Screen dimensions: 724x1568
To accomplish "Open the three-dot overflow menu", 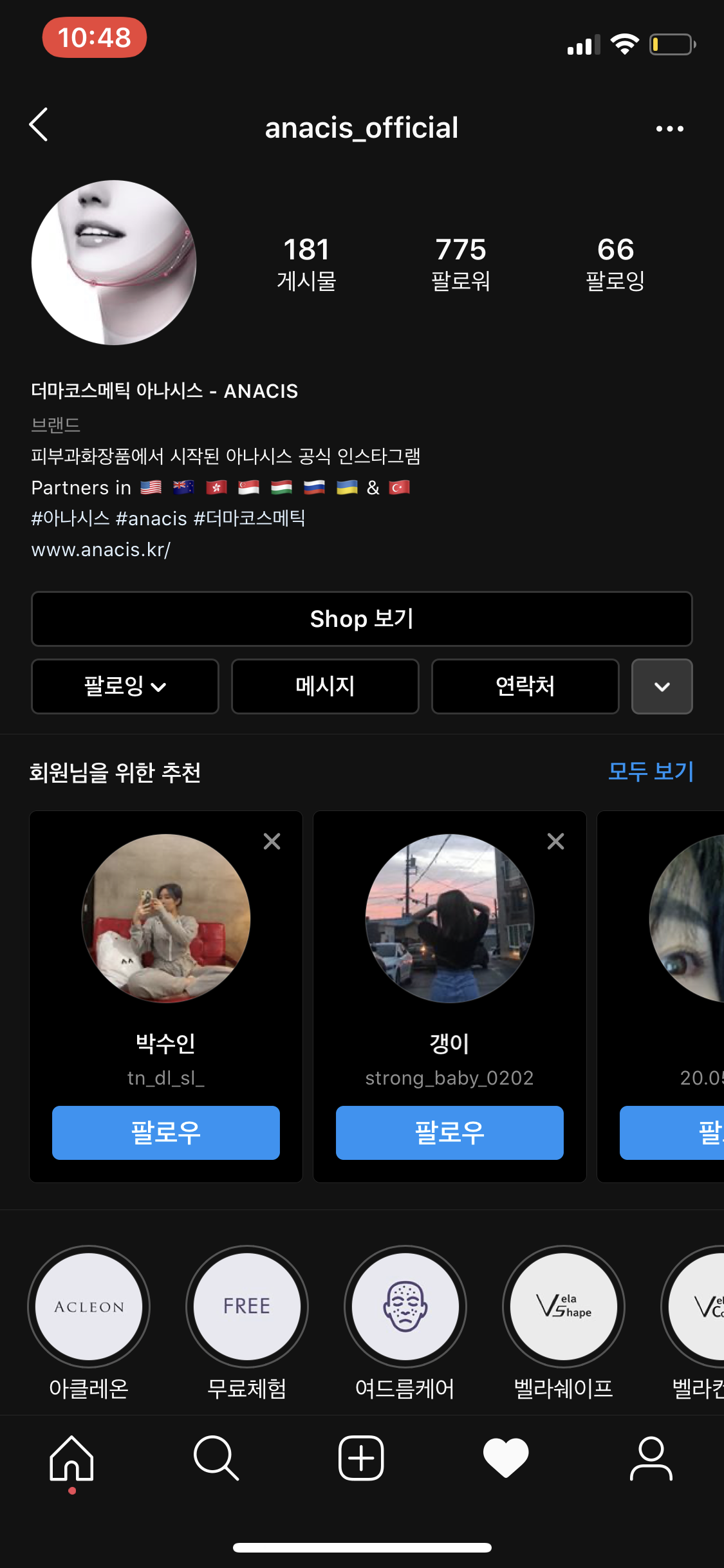I will pos(669,129).
